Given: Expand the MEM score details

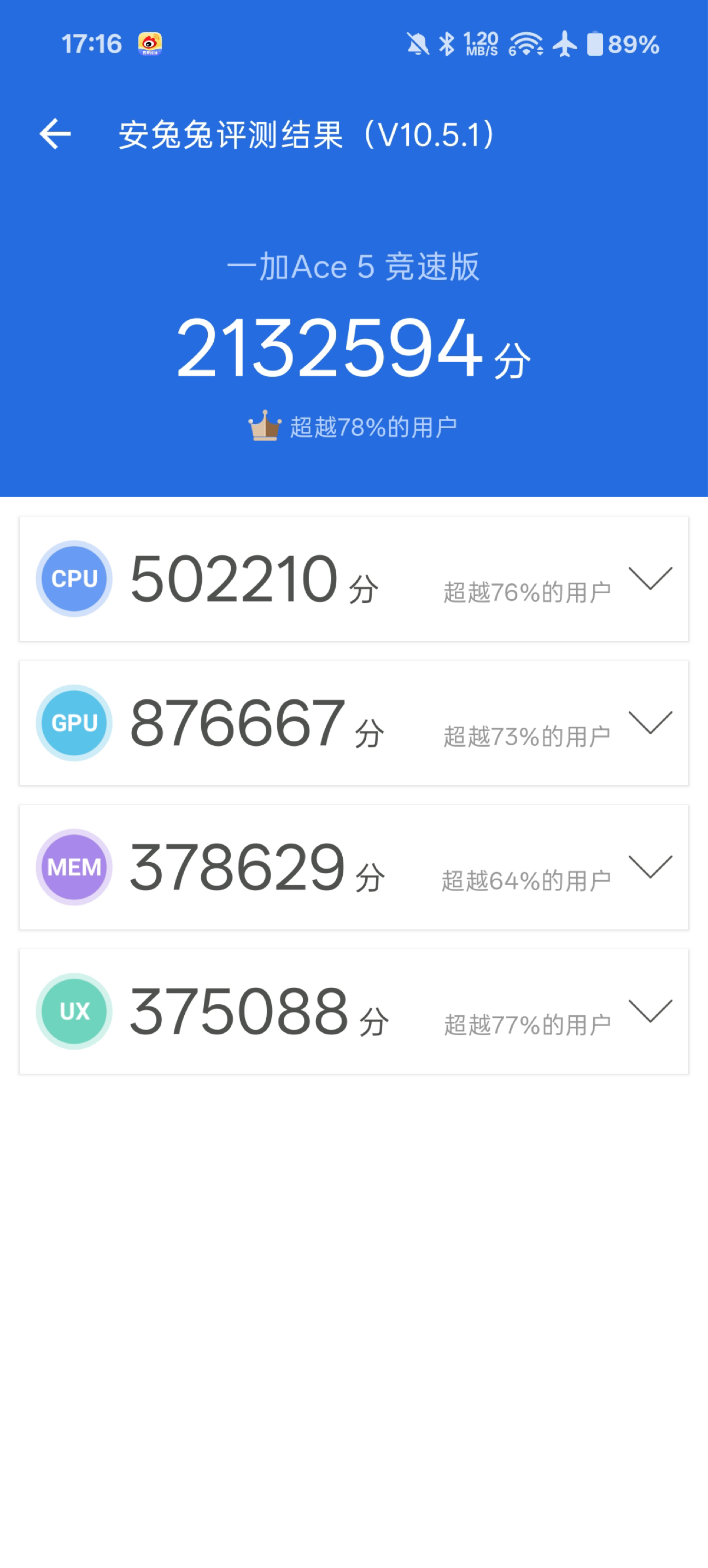Looking at the screenshot, I should 650,867.
